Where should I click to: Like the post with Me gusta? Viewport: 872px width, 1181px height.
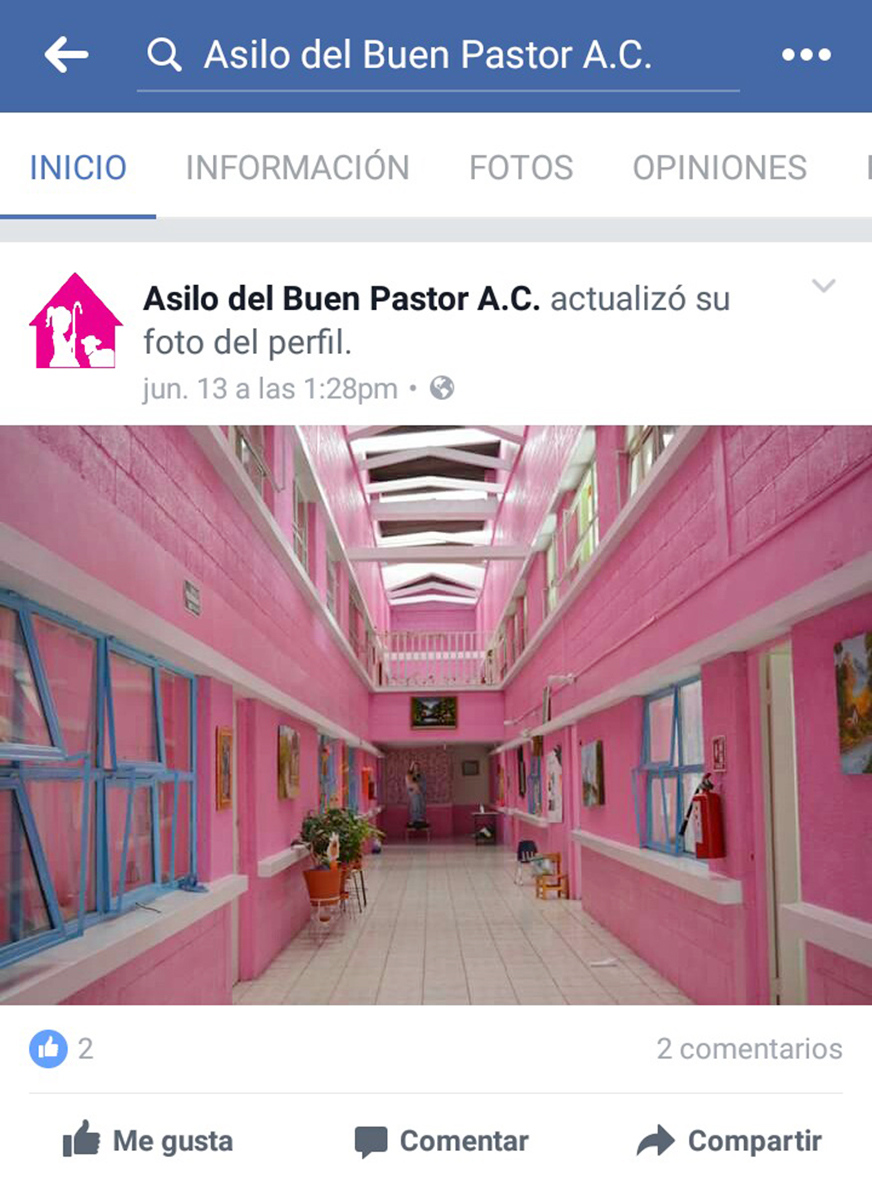click(147, 1141)
